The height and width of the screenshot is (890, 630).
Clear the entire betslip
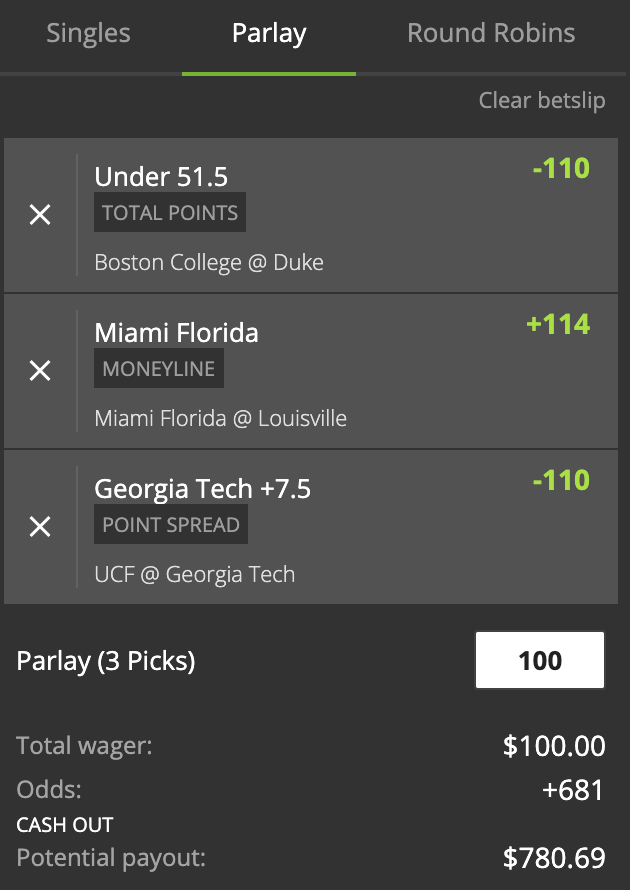pos(541,100)
